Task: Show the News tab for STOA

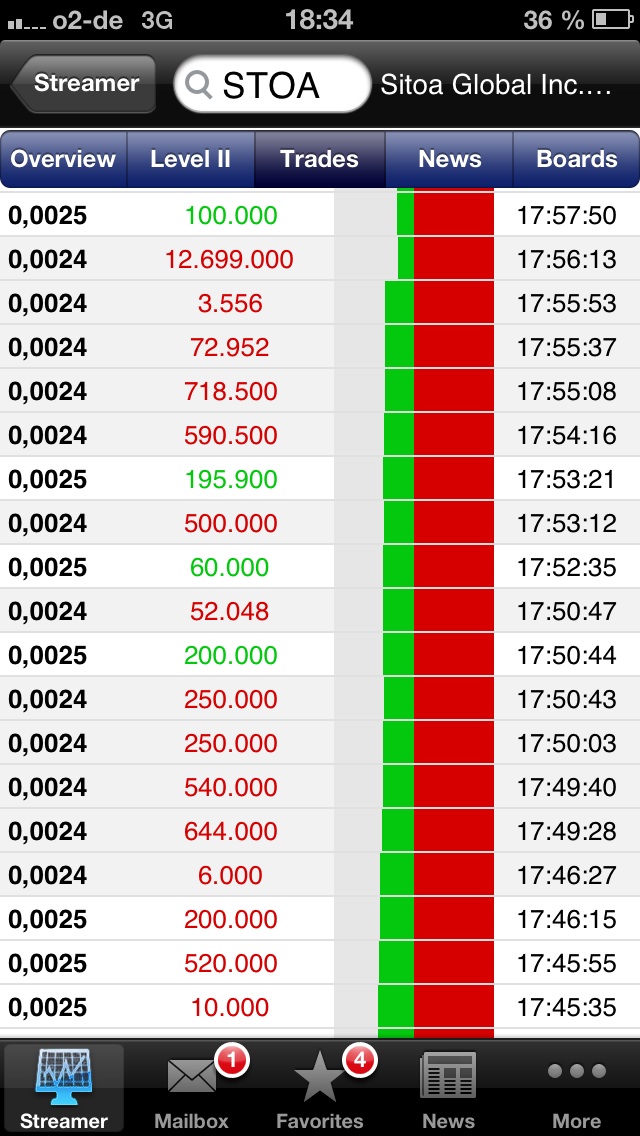Action: tap(450, 159)
